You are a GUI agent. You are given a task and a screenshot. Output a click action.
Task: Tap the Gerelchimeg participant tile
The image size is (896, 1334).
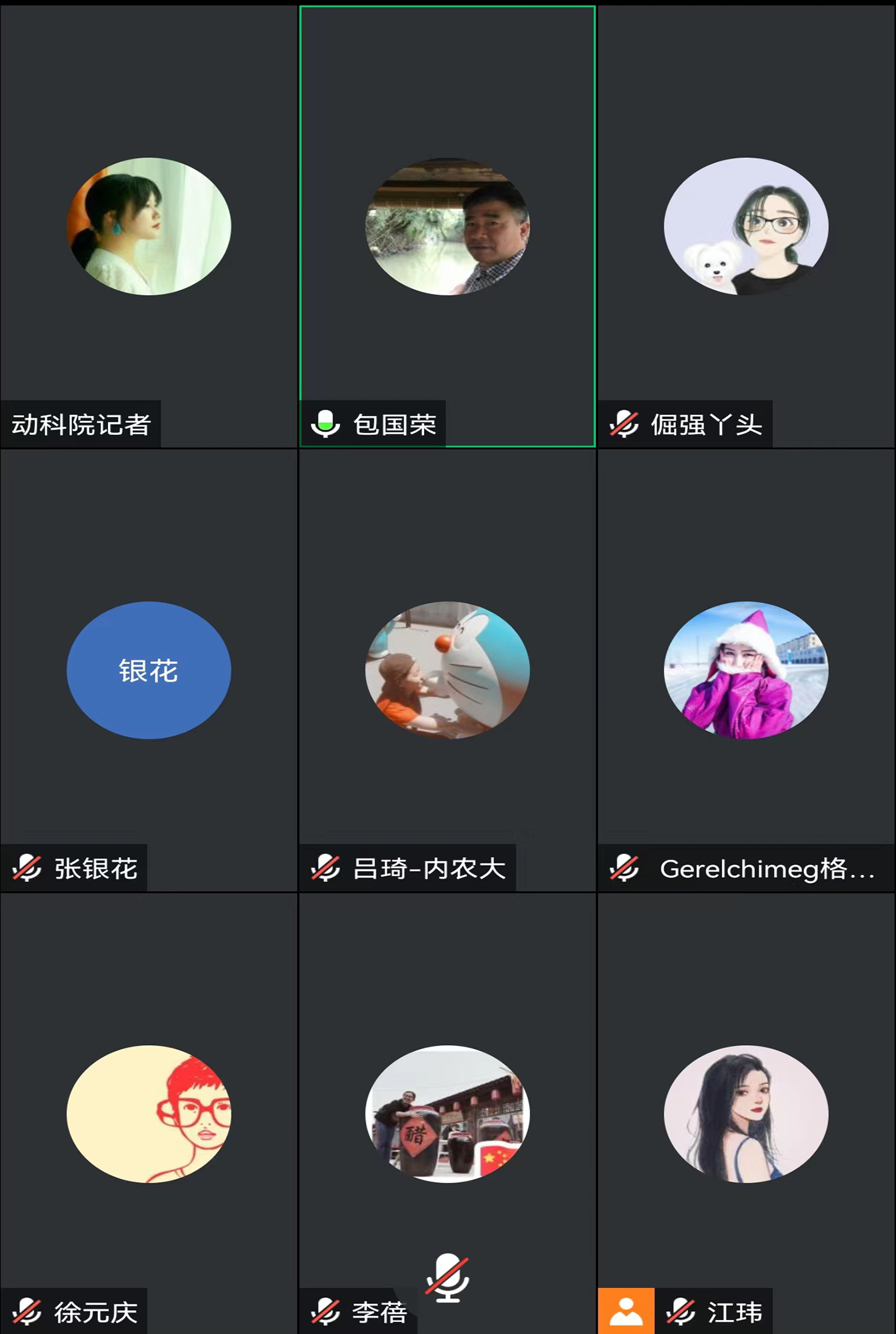pos(746,670)
